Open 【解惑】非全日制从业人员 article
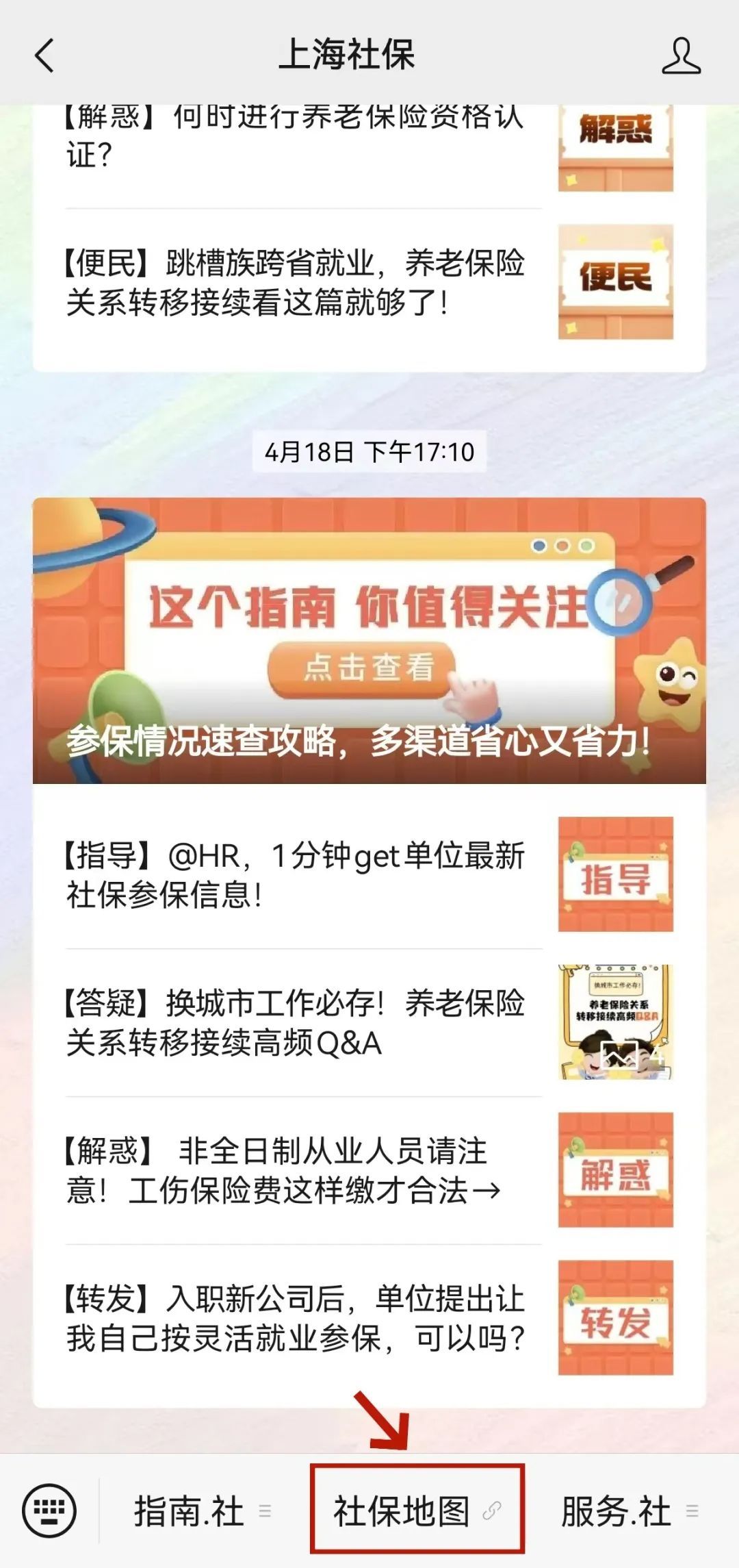 coord(294,1170)
